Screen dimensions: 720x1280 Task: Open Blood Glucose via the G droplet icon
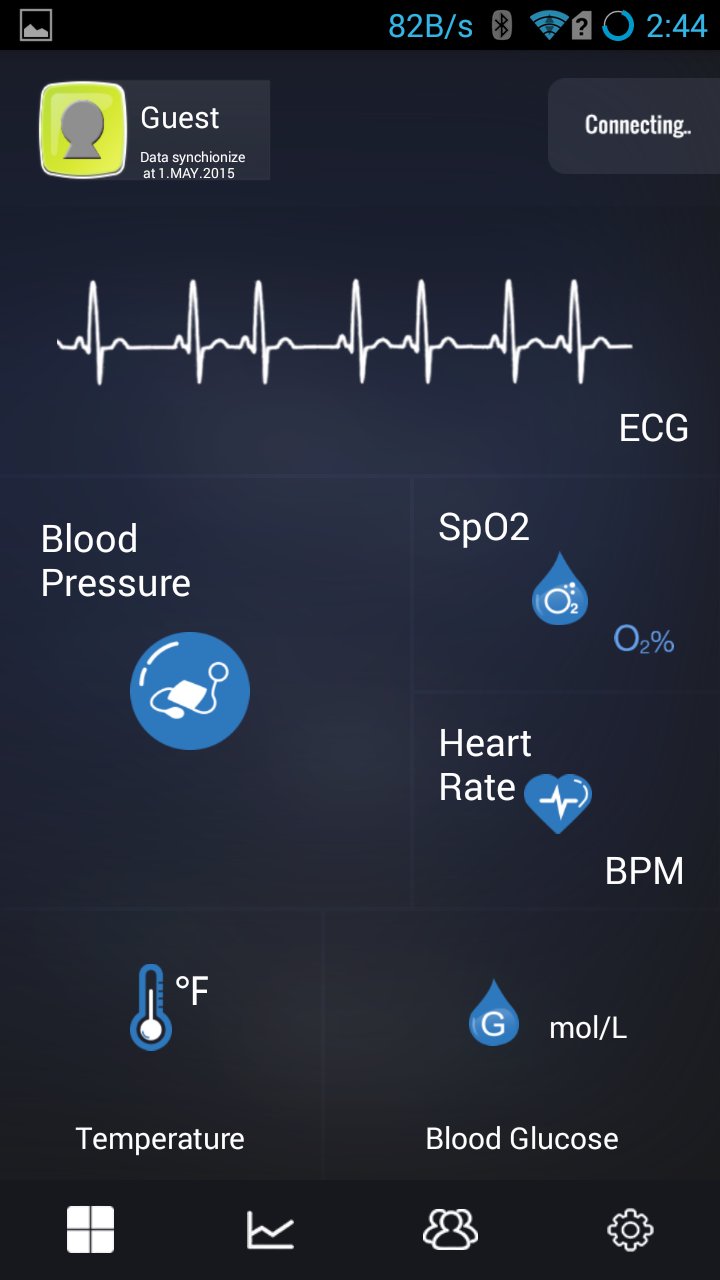coord(493,1013)
